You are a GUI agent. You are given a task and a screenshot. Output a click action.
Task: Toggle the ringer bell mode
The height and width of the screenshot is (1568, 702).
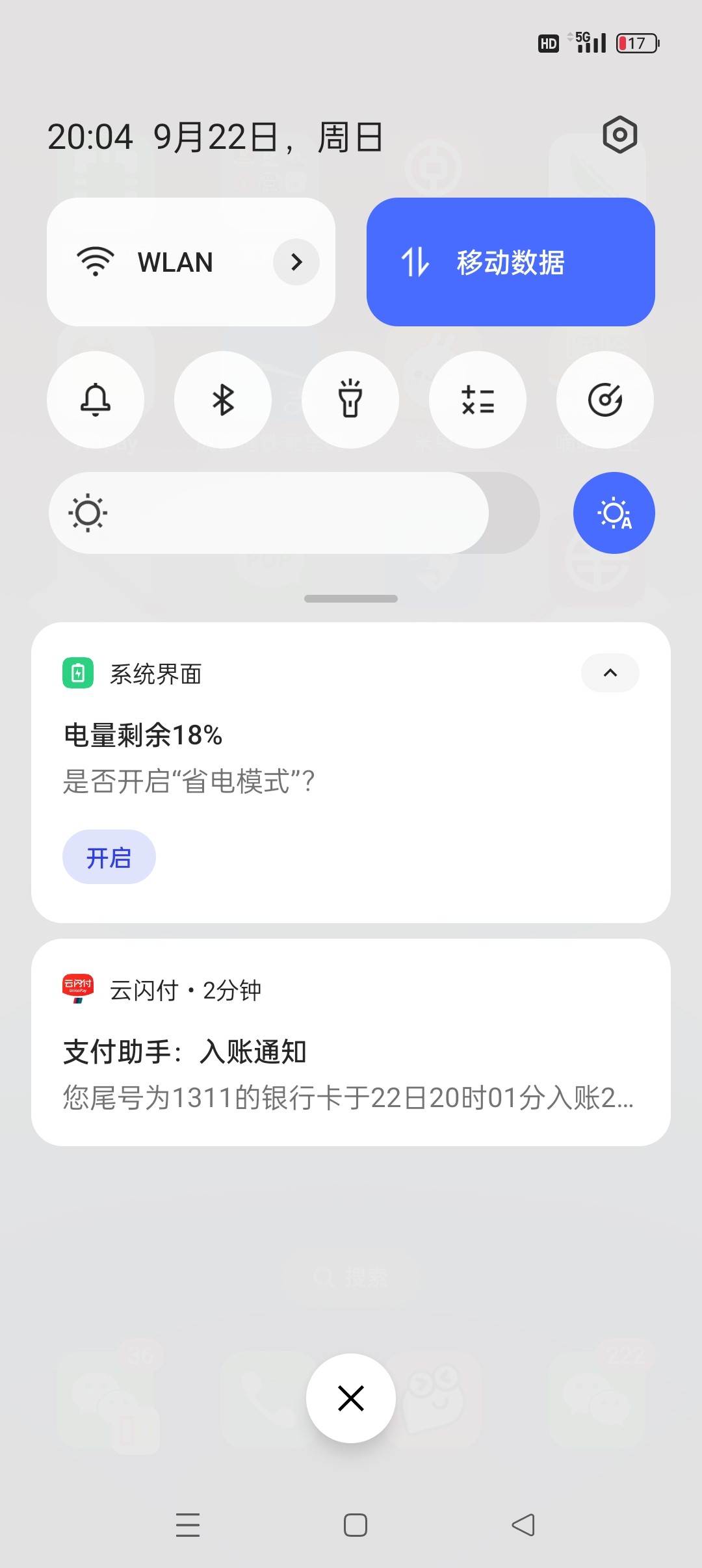96,400
